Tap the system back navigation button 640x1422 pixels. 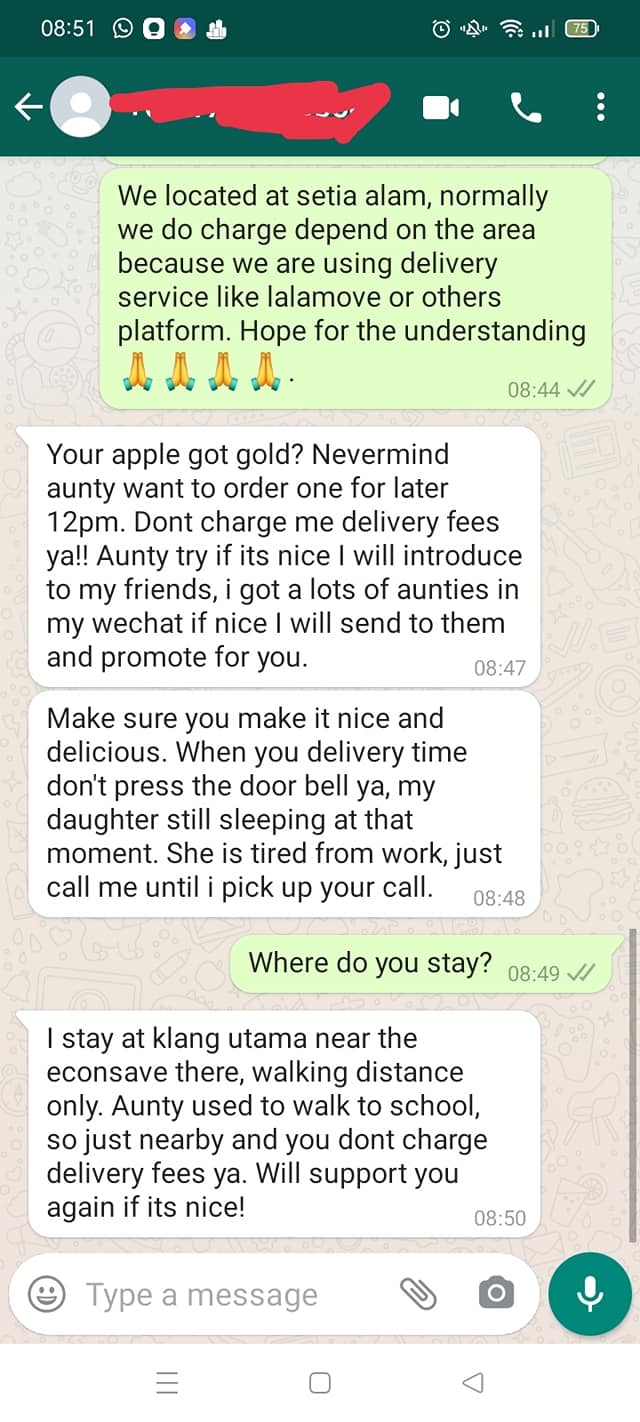473,1383
